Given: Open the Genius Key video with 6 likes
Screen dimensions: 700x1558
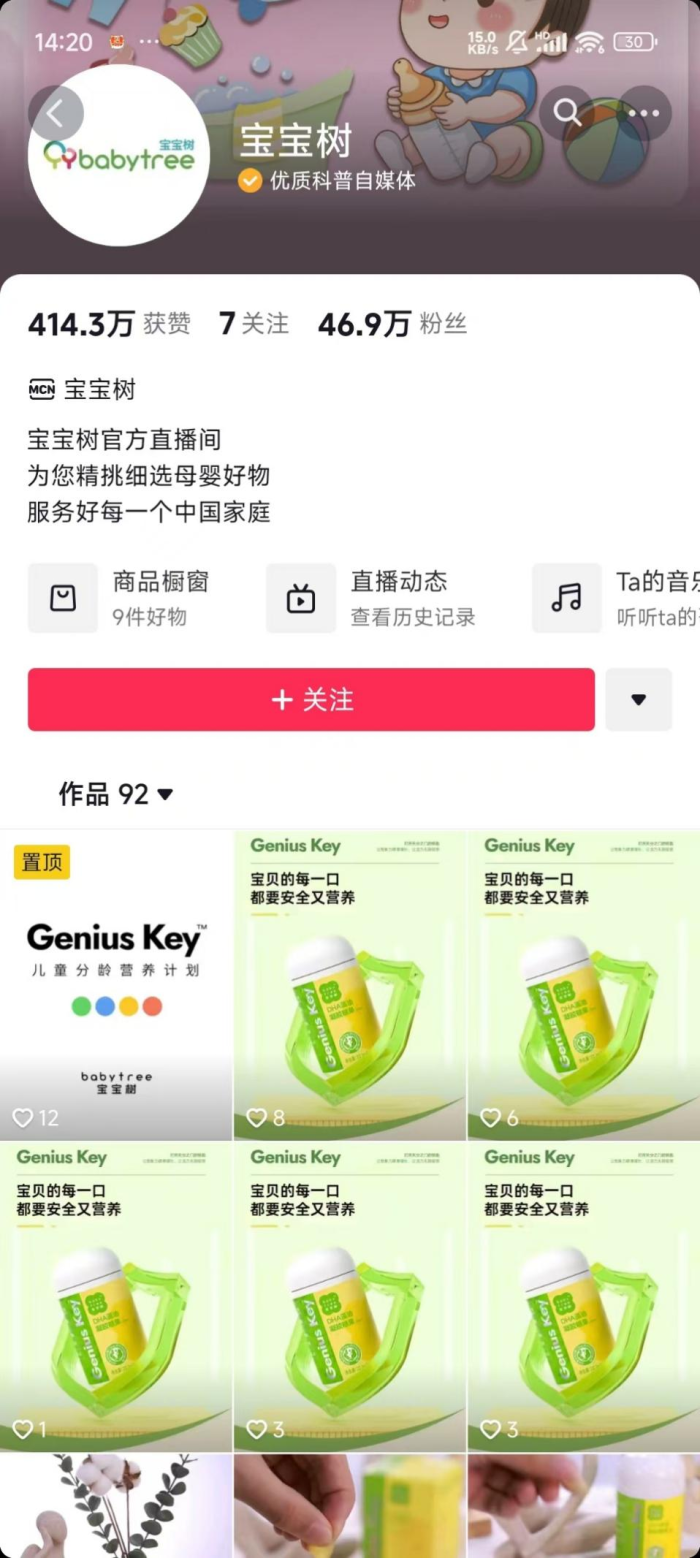Looking at the screenshot, I should pos(584,985).
